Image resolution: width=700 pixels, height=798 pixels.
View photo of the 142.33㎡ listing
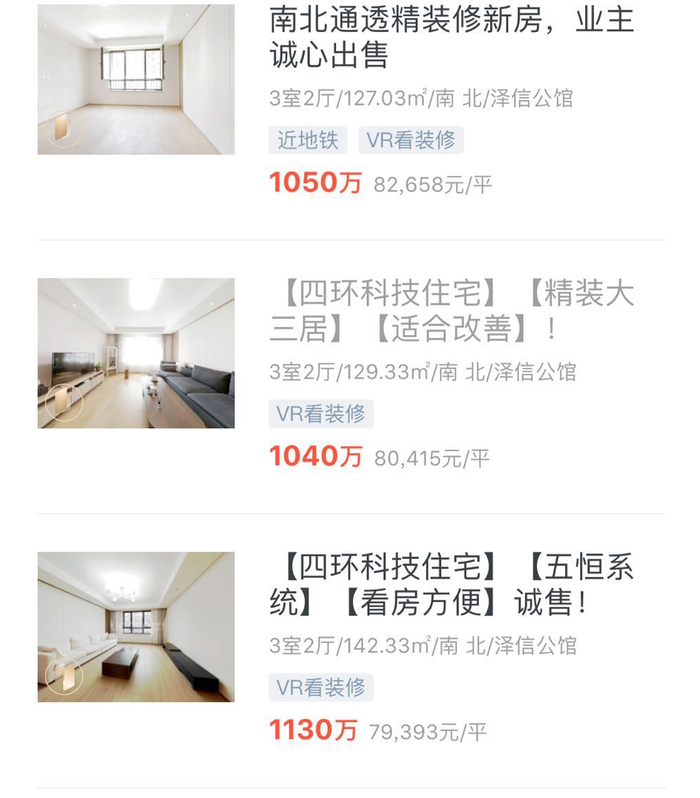click(136, 627)
